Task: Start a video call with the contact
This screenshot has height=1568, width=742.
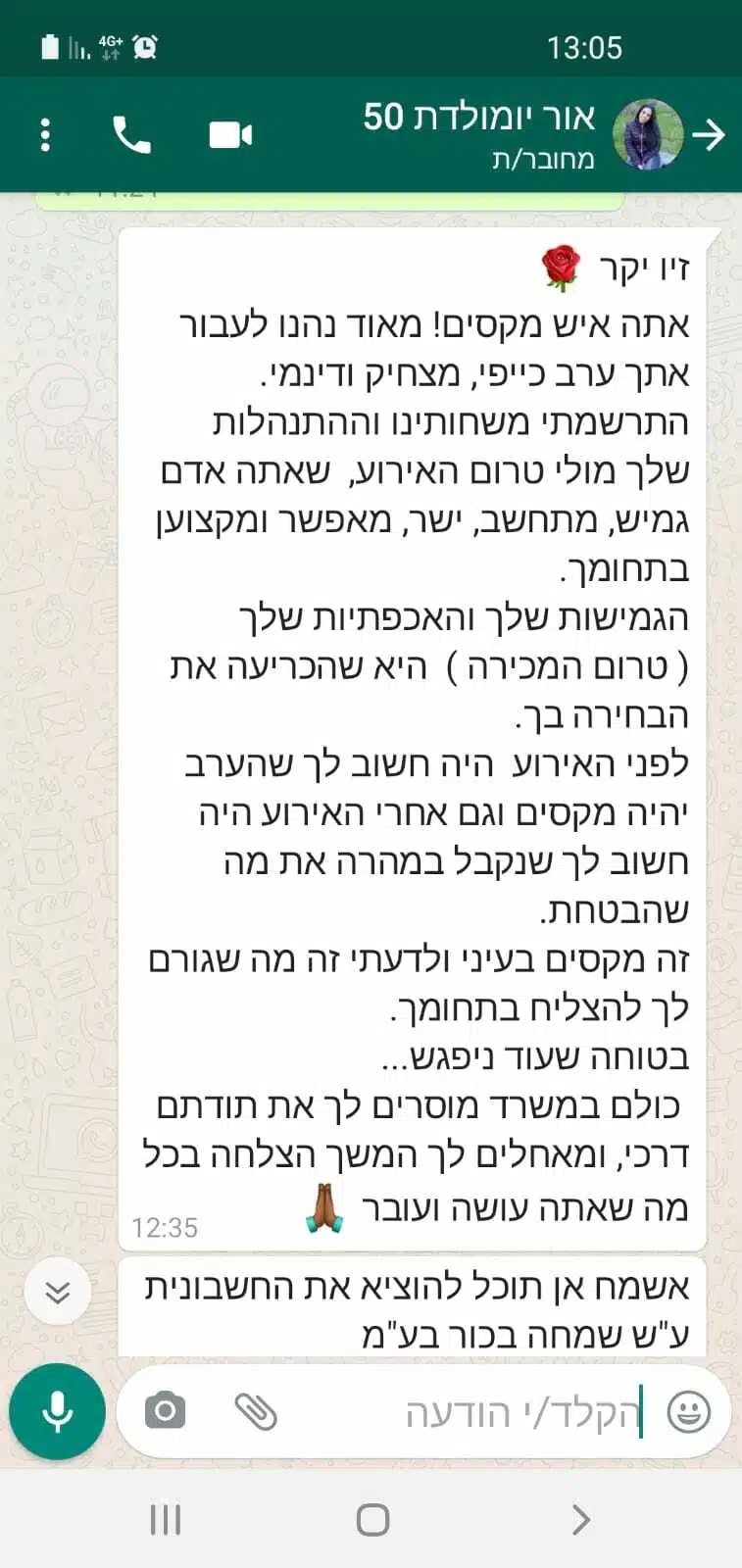Action: [x=231, y=134]
